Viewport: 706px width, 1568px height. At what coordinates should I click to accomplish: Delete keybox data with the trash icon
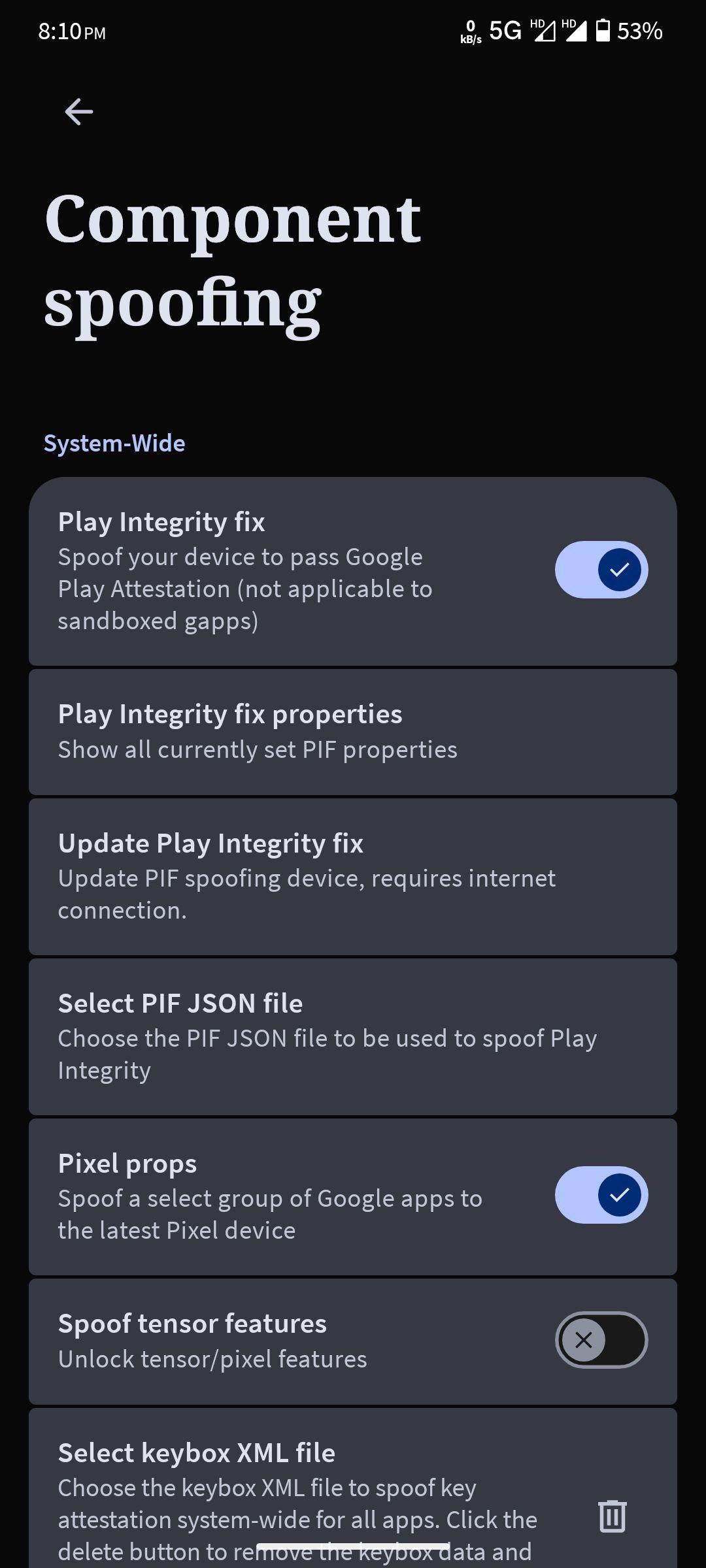[x=612, y=1516]
